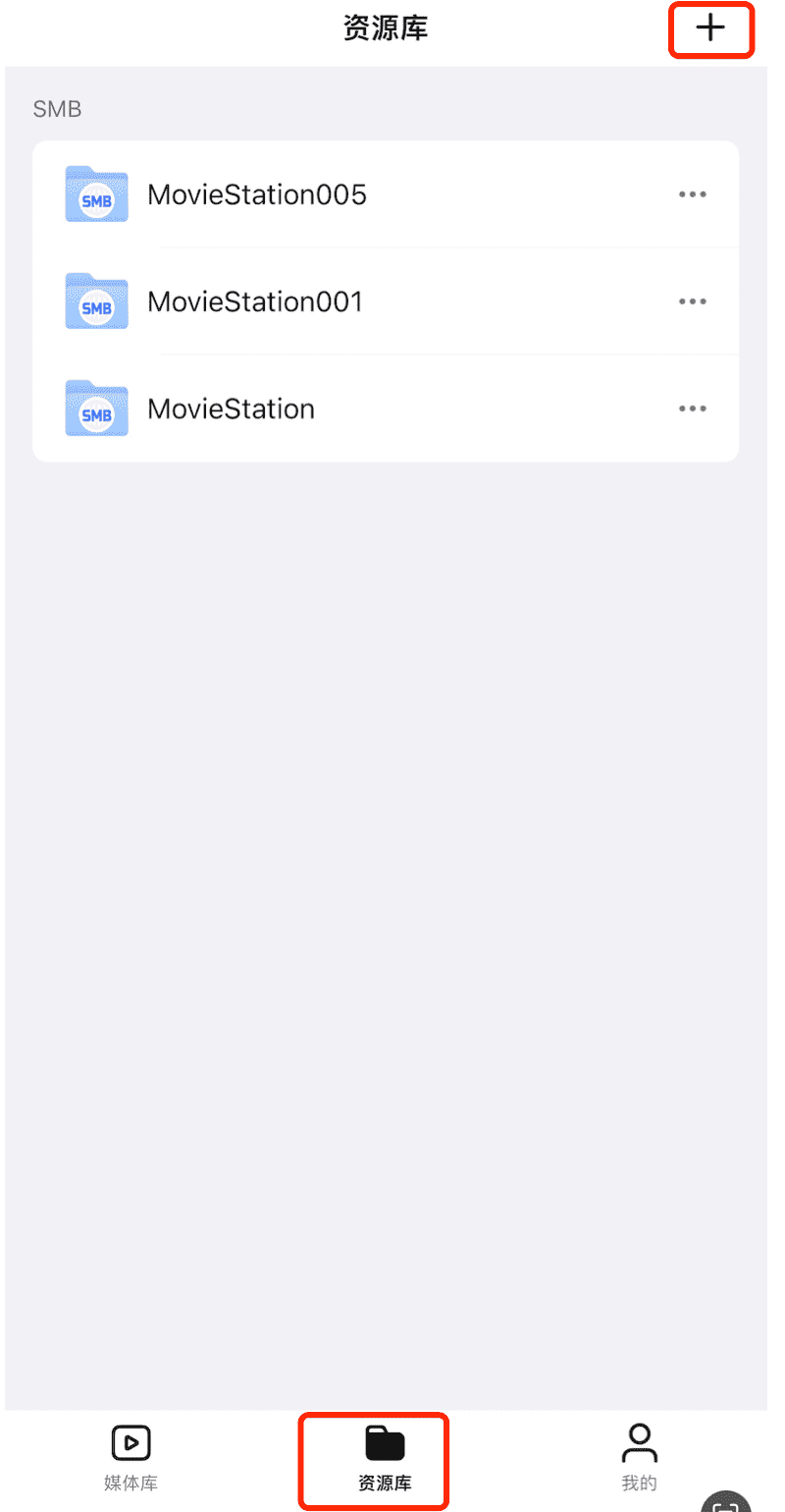The image size is (785, 1512).
Task: Open more options for MovieStation005
Action: coord(693,194)
